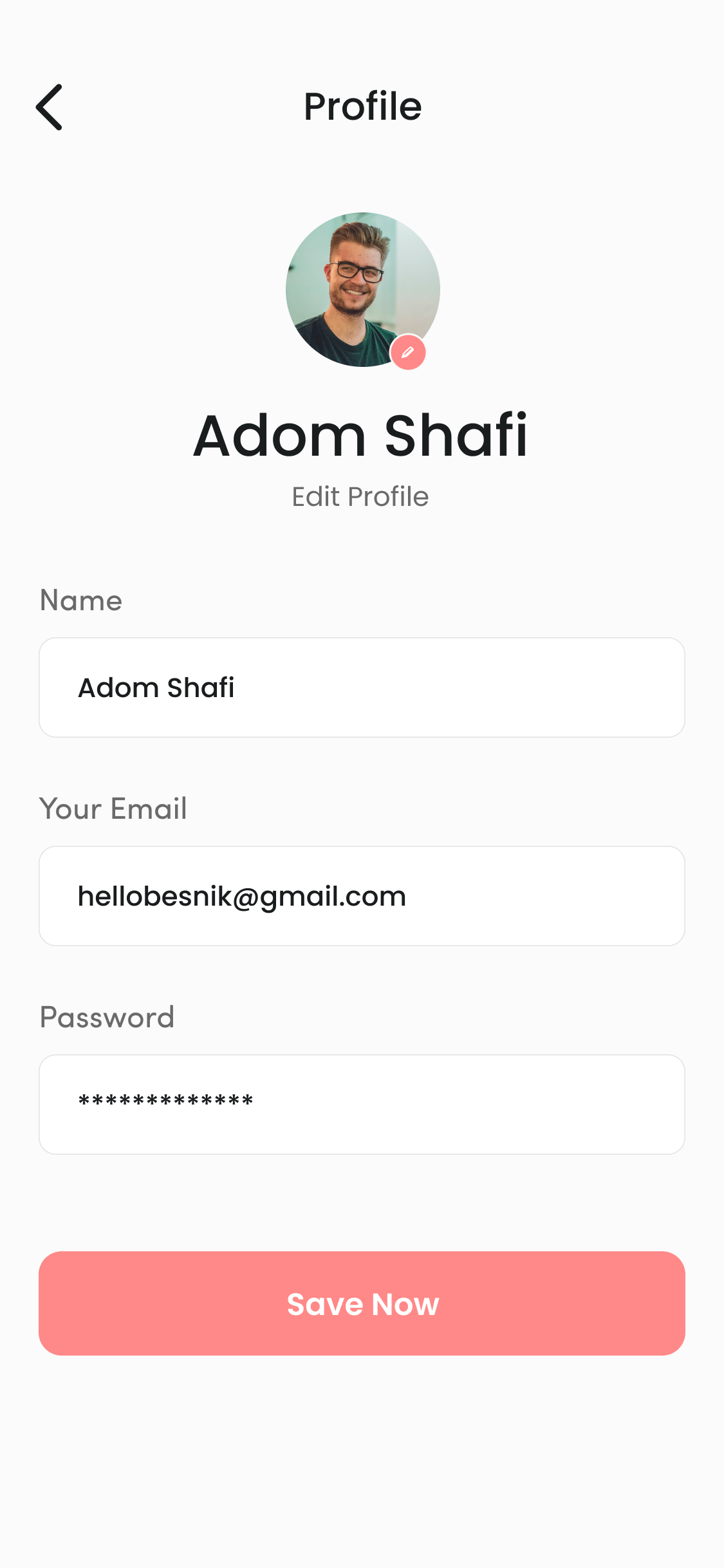The width and height of the screenshot is (724, 1568).
Task: Tap the Your Email field
Action: [362, 896]
